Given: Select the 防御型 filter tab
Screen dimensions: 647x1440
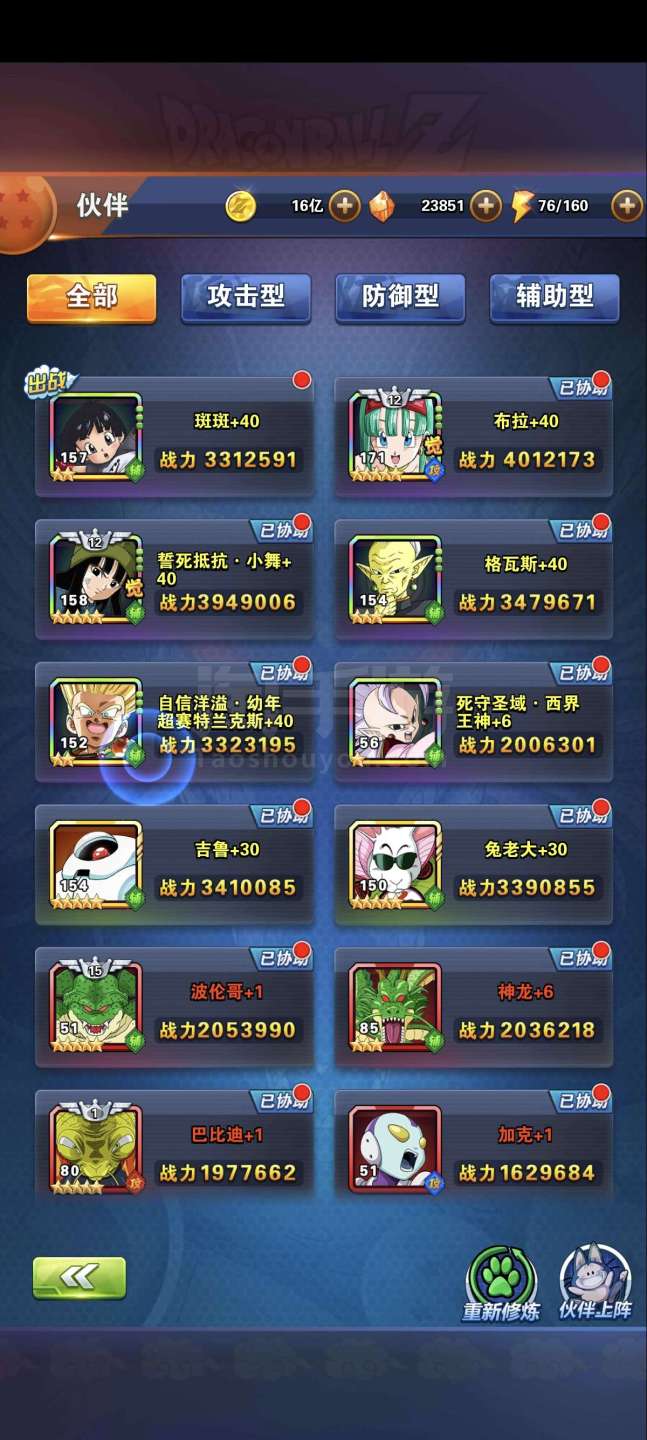Looking at the screenshot, I should click(x=400, y=297).
